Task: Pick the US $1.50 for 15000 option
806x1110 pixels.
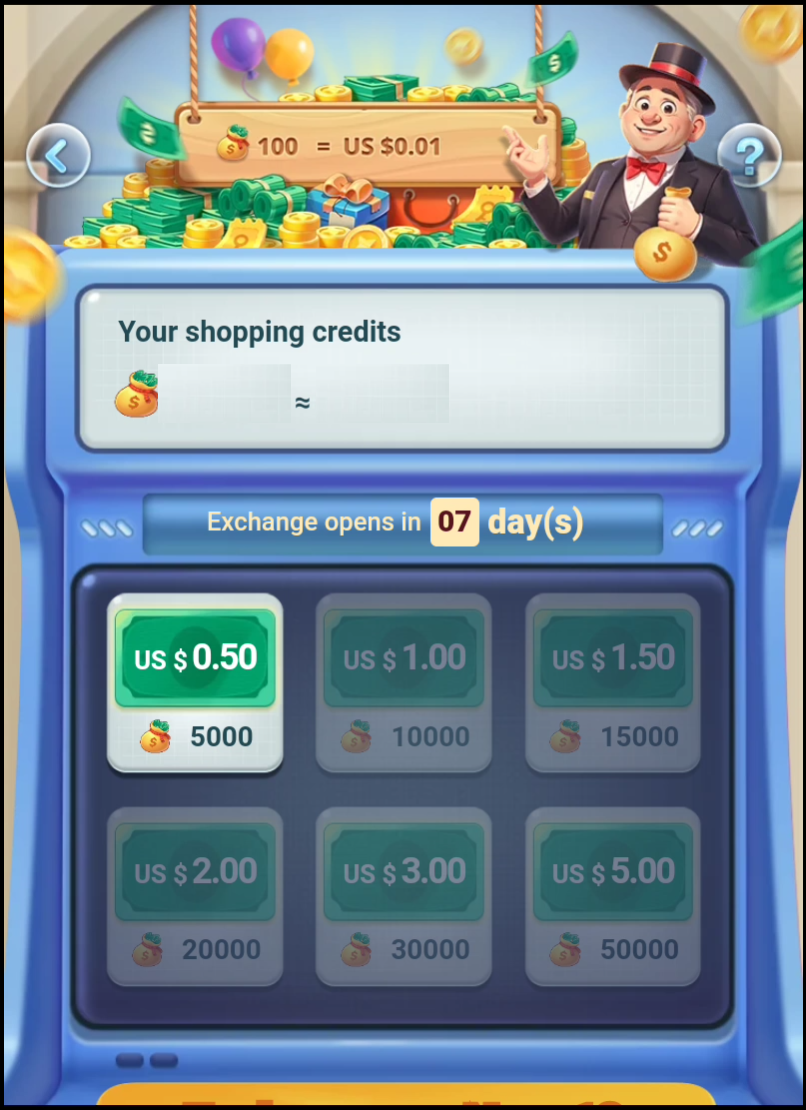Action: pos(613,683)
